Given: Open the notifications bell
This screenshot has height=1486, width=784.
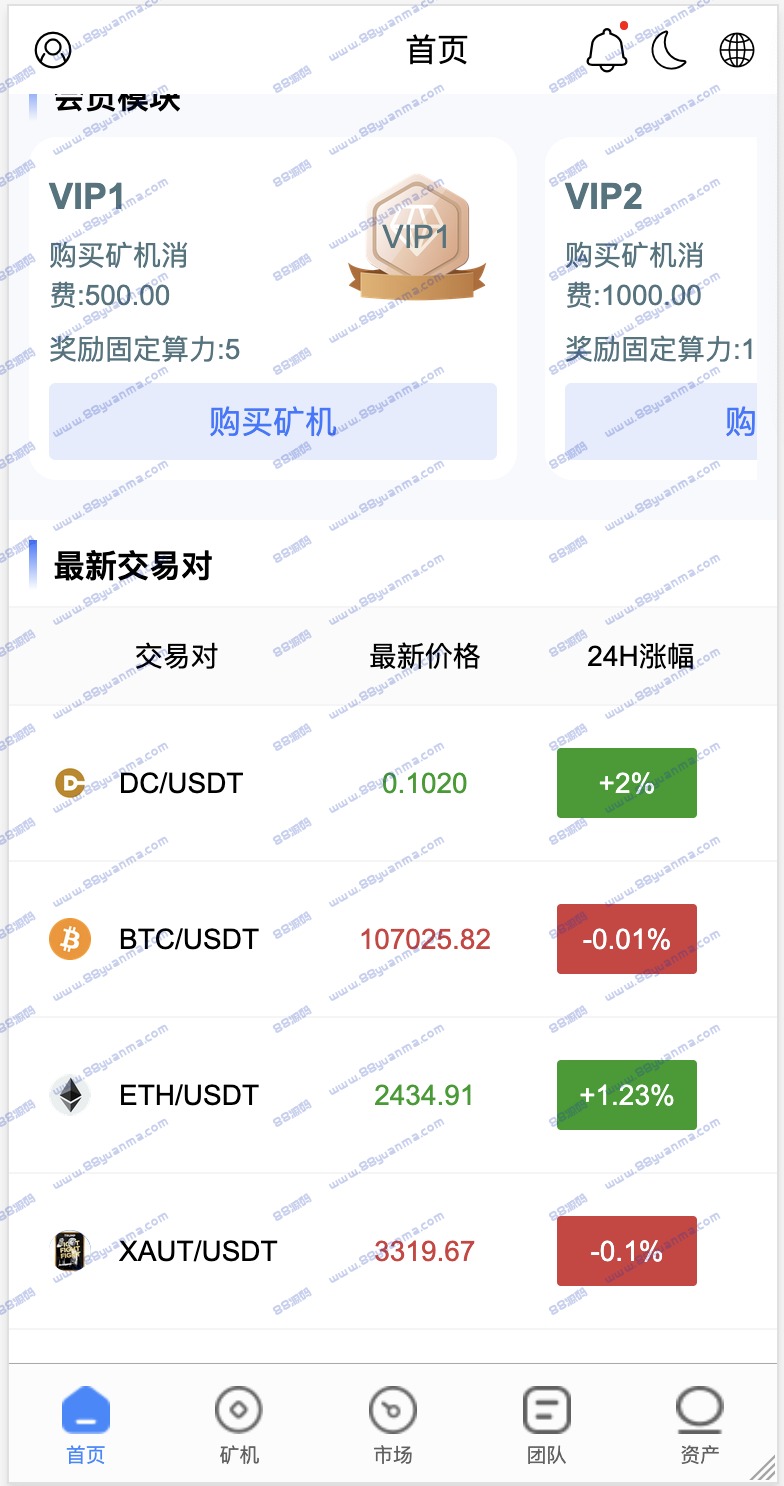Looking at the screenshot, I should [607, 49].
